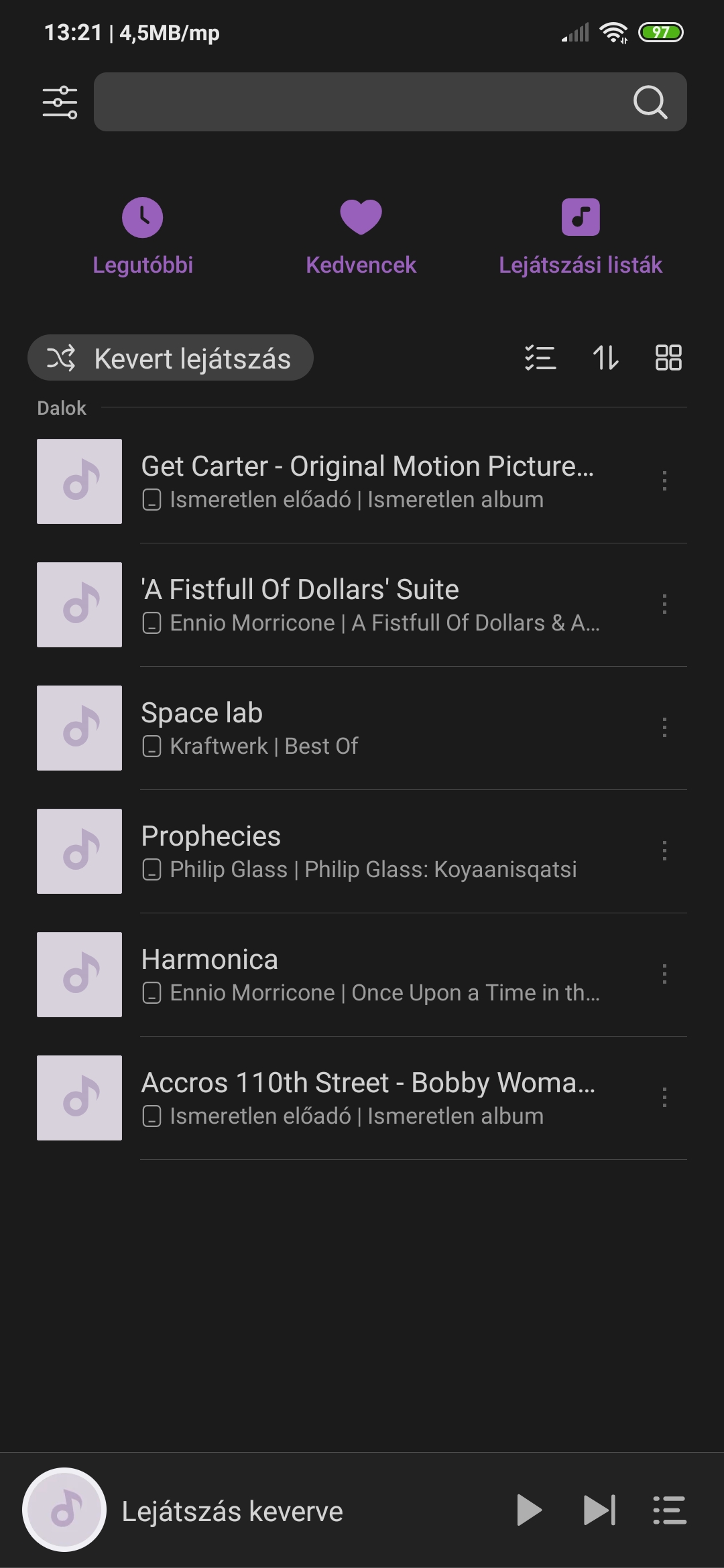The height and width of the screenshot is (1568, 724).
Task: Open options for 'A Fistfull Of Dollars' Suite
Action: [x=664, y=604]
